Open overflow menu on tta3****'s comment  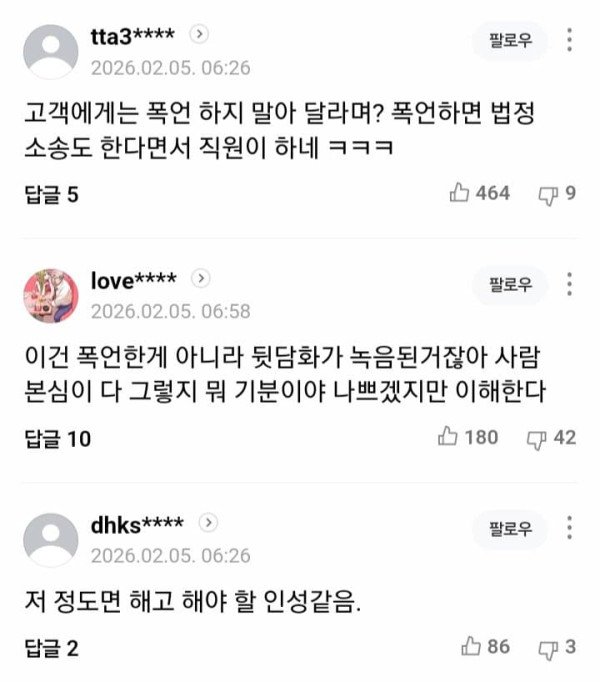pos(570,42)
